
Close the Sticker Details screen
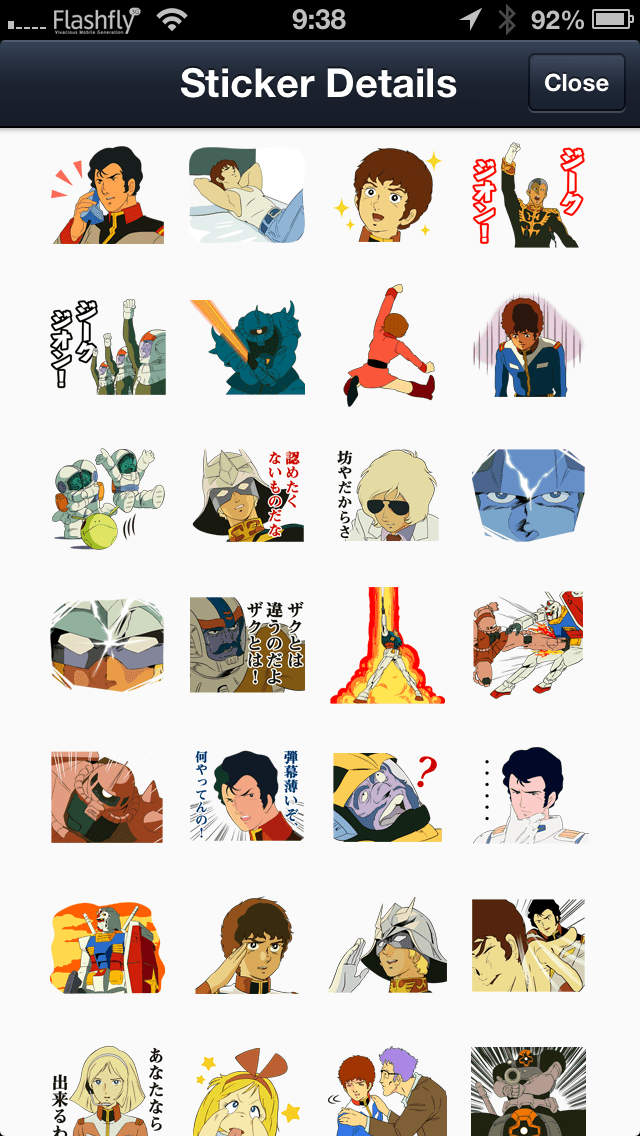(576, 83)
